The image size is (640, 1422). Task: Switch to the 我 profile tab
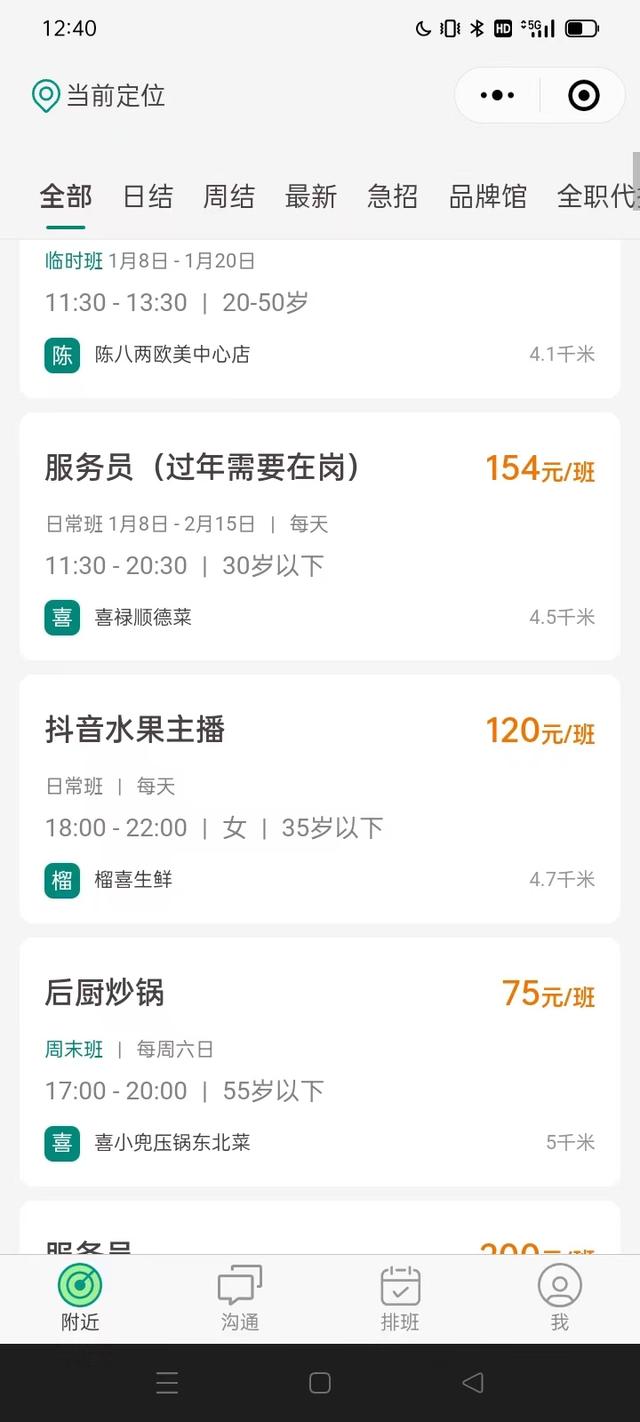[559, 1298]
